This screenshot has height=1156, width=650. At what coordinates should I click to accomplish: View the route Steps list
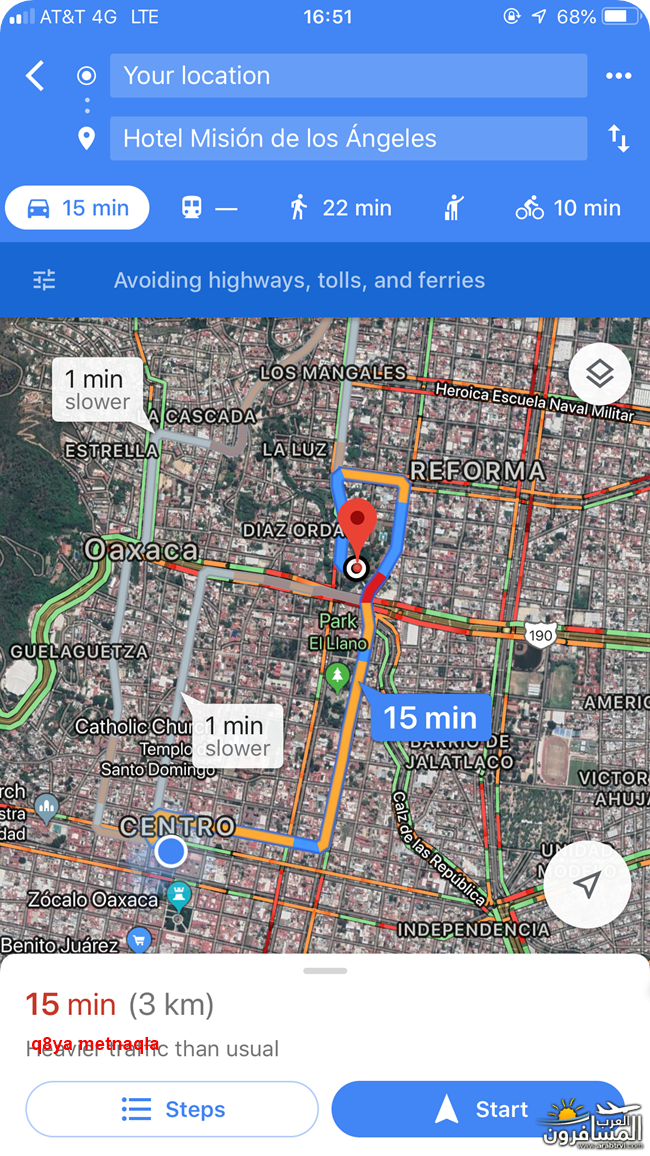tap(172, 1109)
